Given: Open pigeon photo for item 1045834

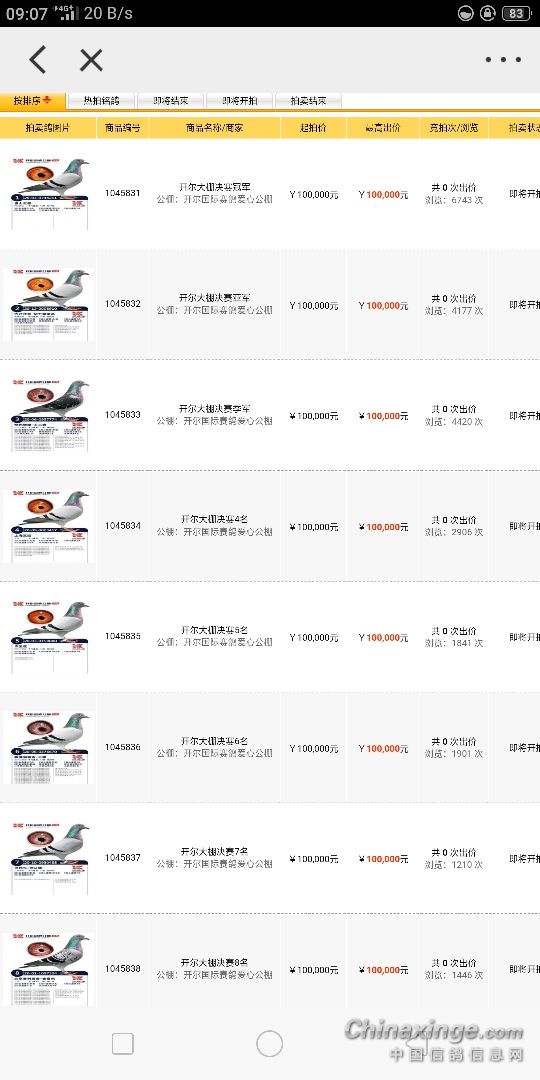Looking at the screenshot, I should (x=49, y=526).
